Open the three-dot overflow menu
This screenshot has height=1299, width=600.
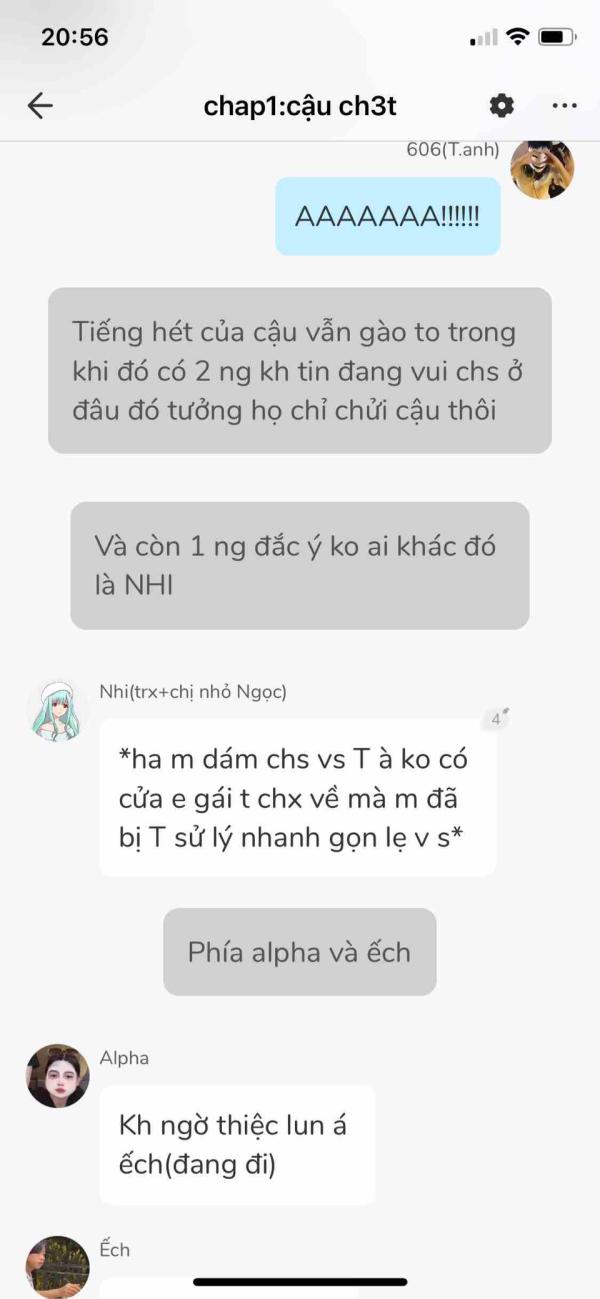tap(564, 106)
